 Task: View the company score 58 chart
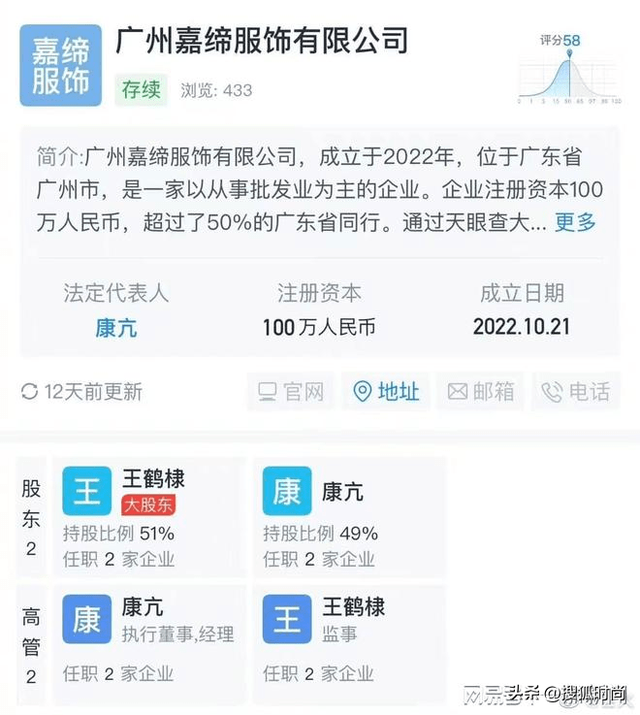click(x=570, y=70)
